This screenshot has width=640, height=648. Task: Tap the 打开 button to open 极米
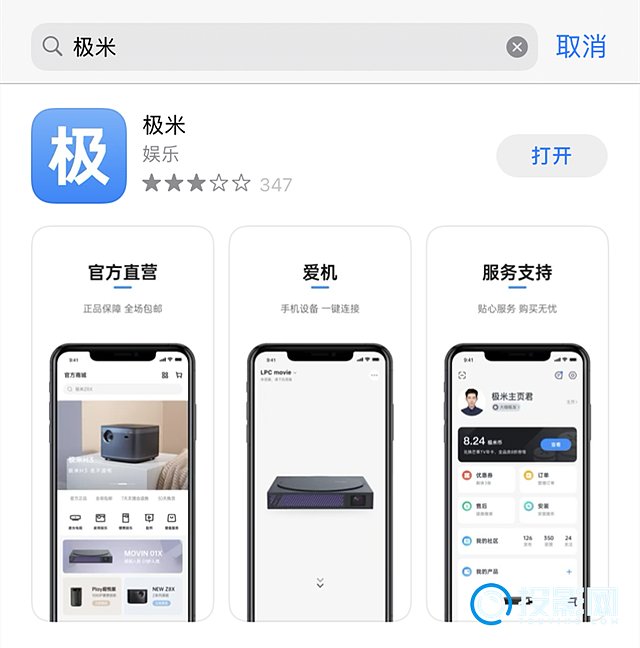[551, 156]
